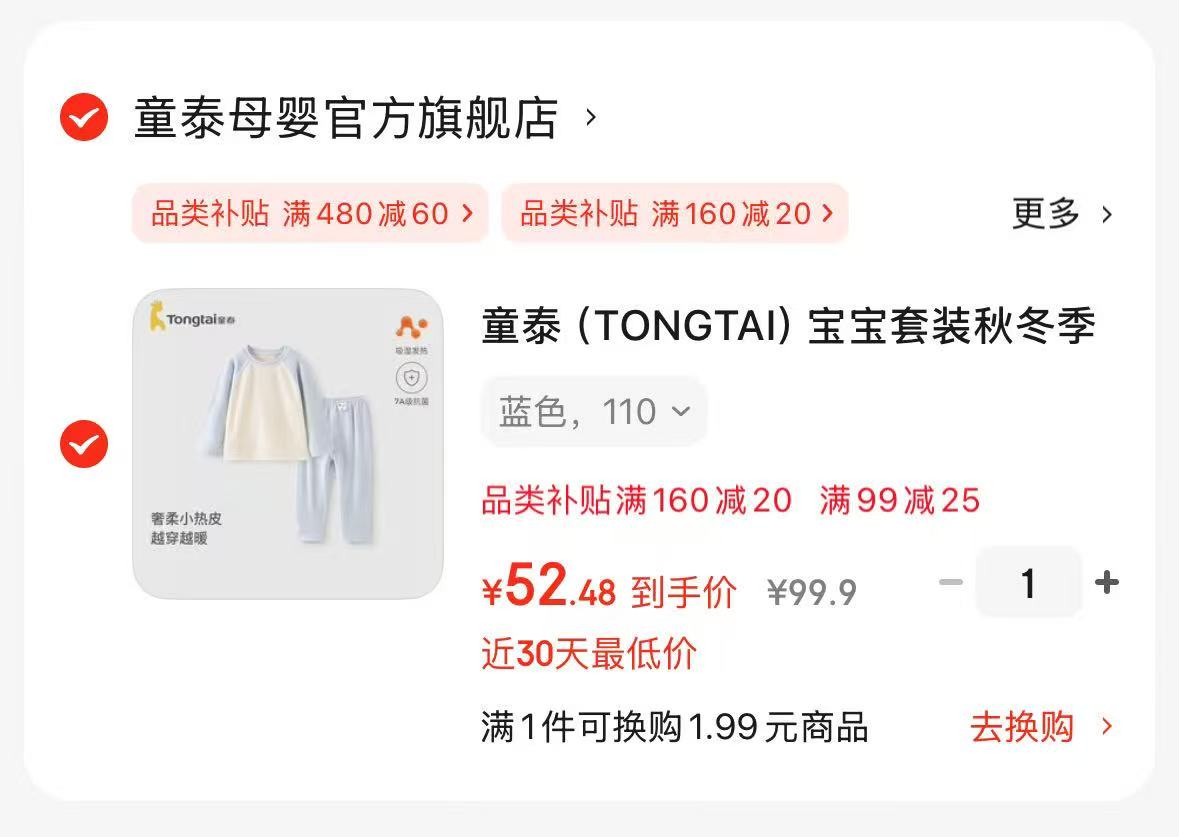Image resolution: width=1179 pixels, height=837 pixels.
Task: Increase the item quantity with plus
Action: tap(1106, 582)
